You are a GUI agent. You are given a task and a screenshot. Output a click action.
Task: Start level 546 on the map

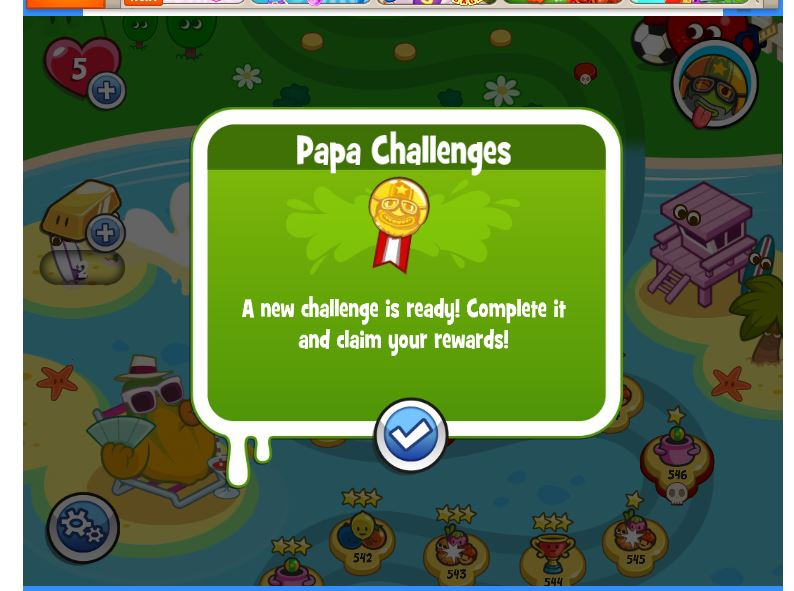(677, 455)
